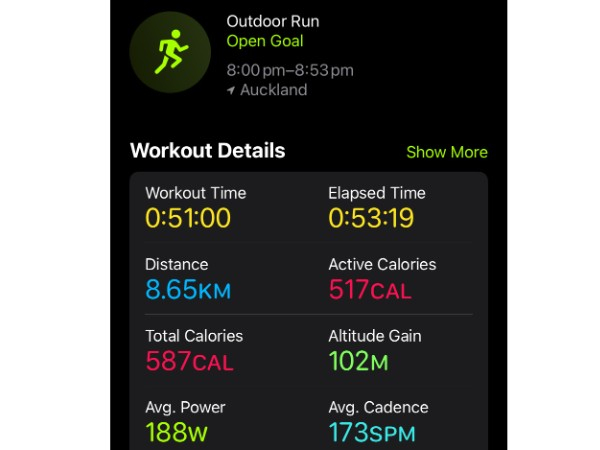600x450 pixels.
Task: Tap Show More for workout details
Action: pyautogui.click(x=446, y=152)
